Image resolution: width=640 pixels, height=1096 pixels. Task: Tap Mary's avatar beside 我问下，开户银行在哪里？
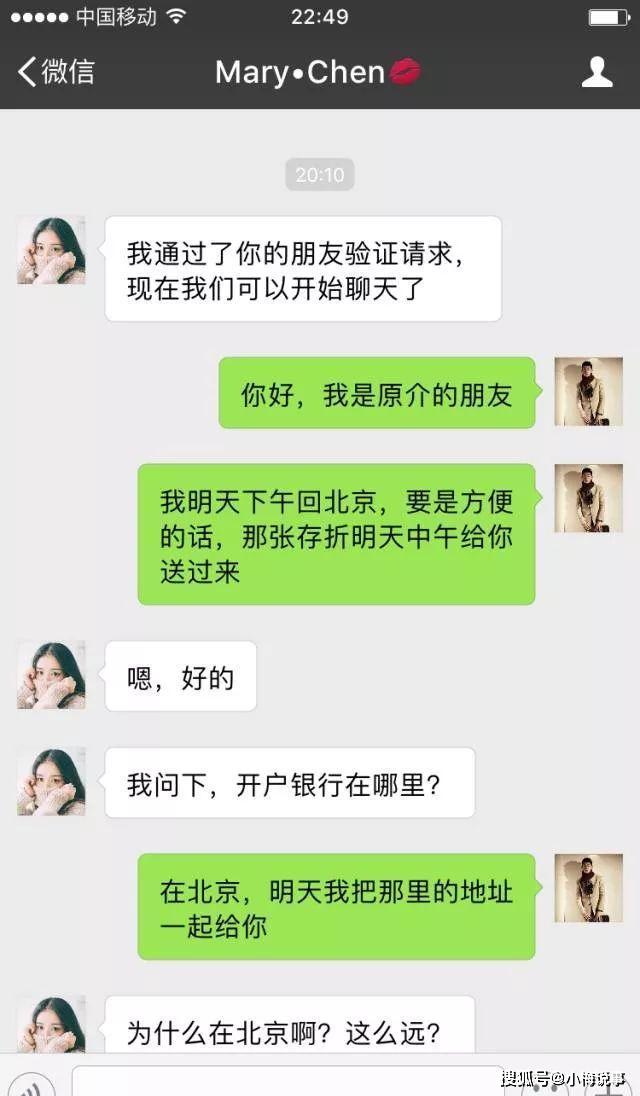[x=51, y=781]
